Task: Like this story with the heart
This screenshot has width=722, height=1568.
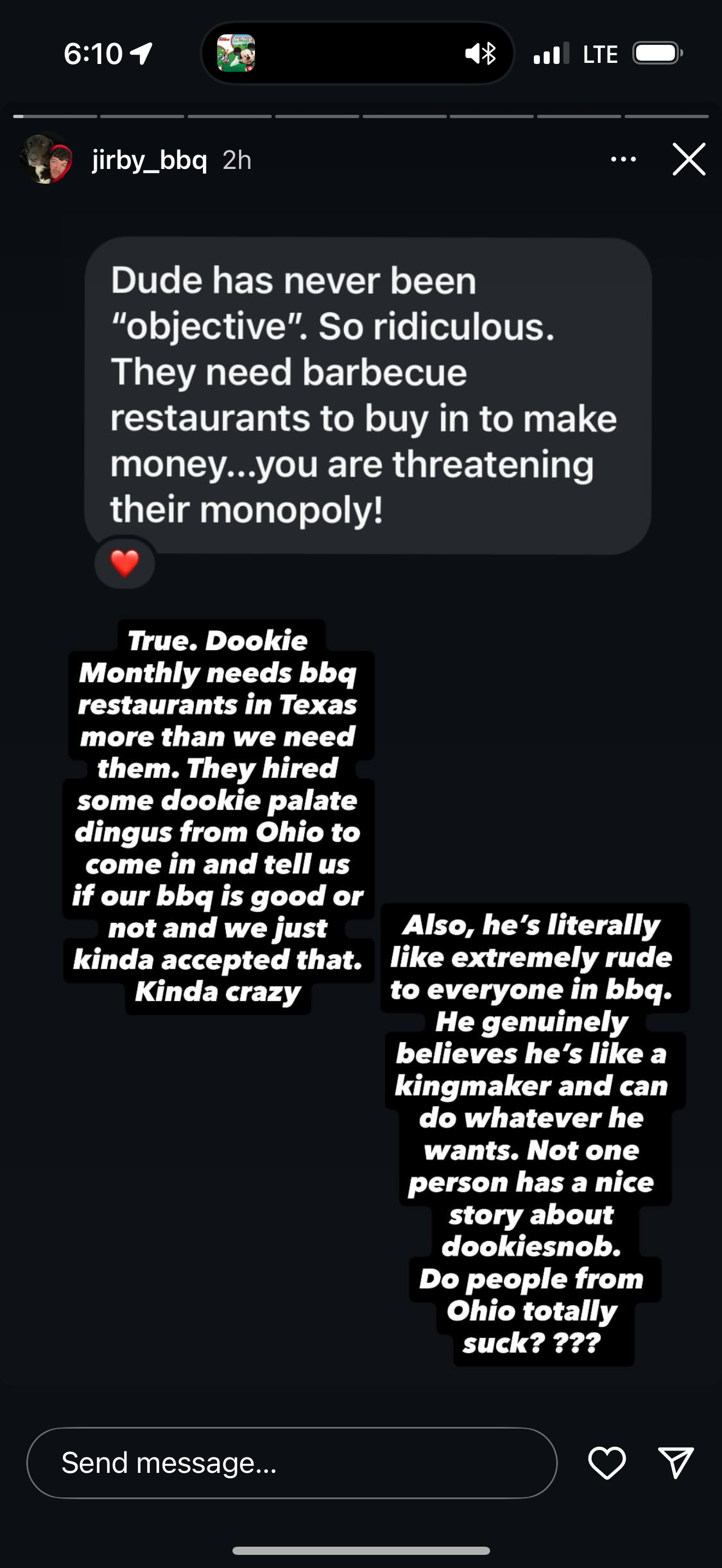Action: (607, 1462)
